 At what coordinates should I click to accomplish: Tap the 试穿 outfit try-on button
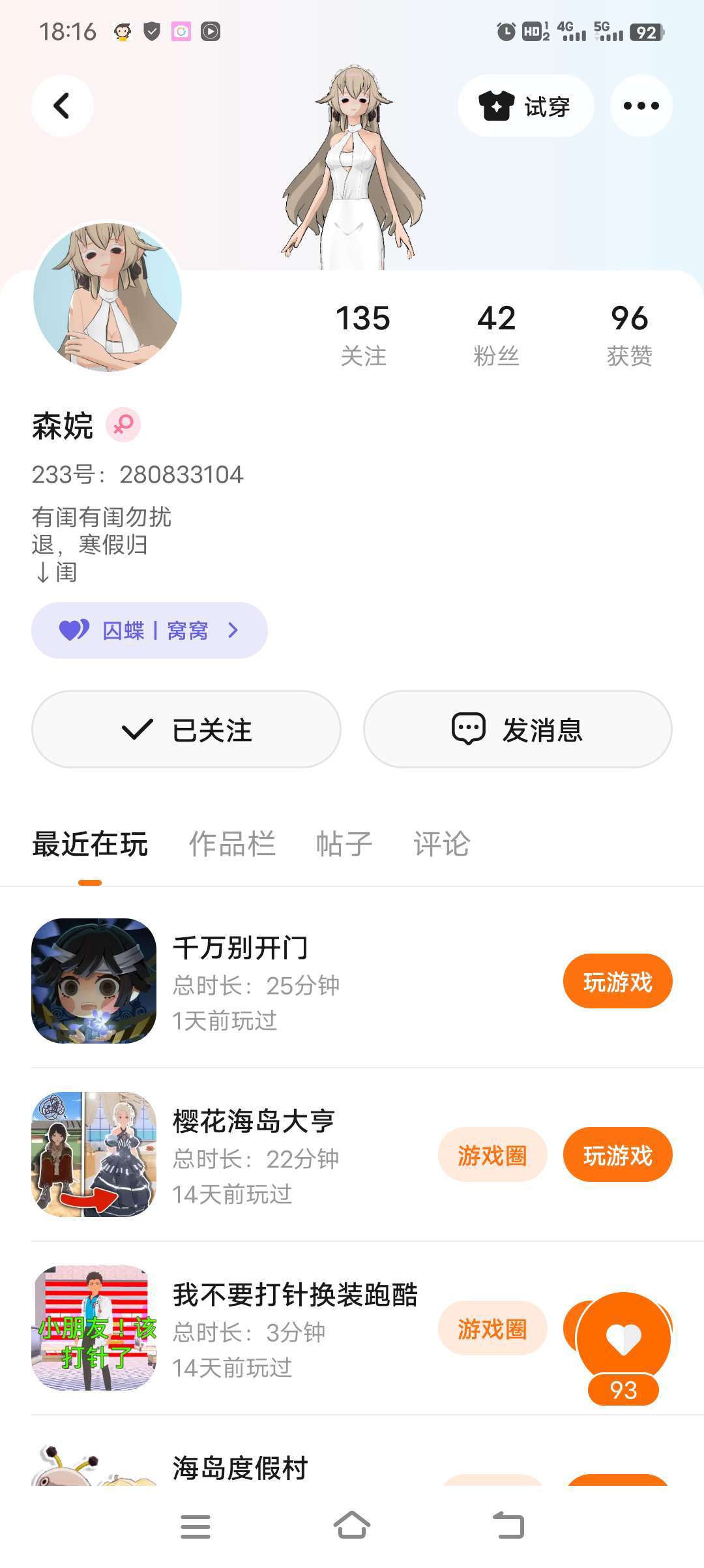[x=525, y=106]
